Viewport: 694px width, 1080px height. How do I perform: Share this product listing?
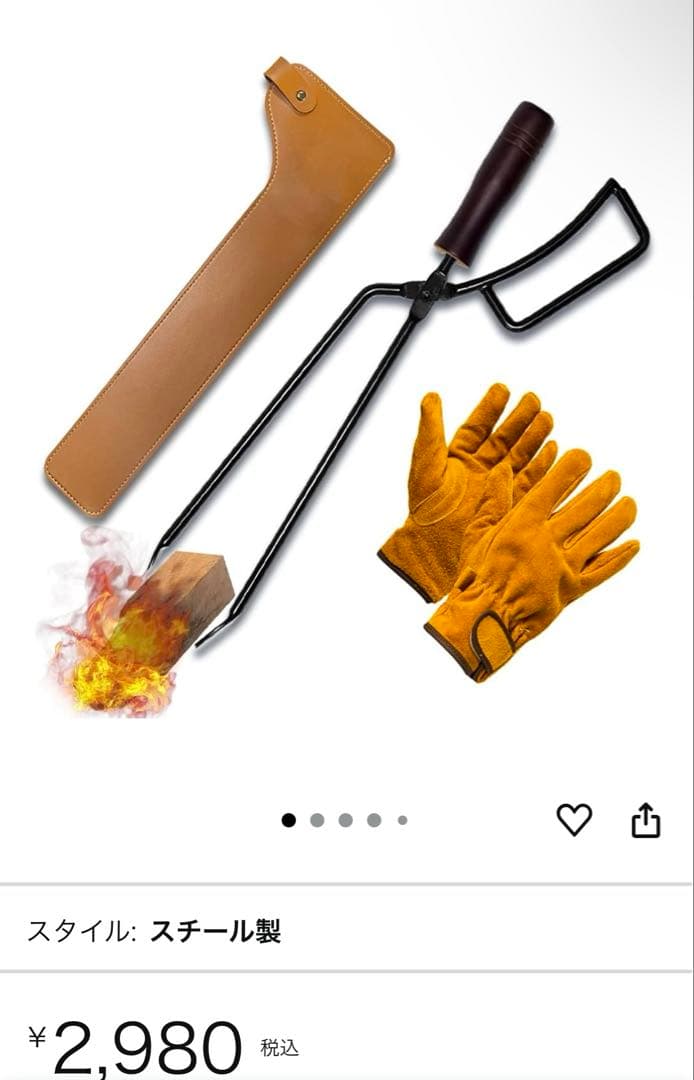pyautogui.click(x=646, y=820)
